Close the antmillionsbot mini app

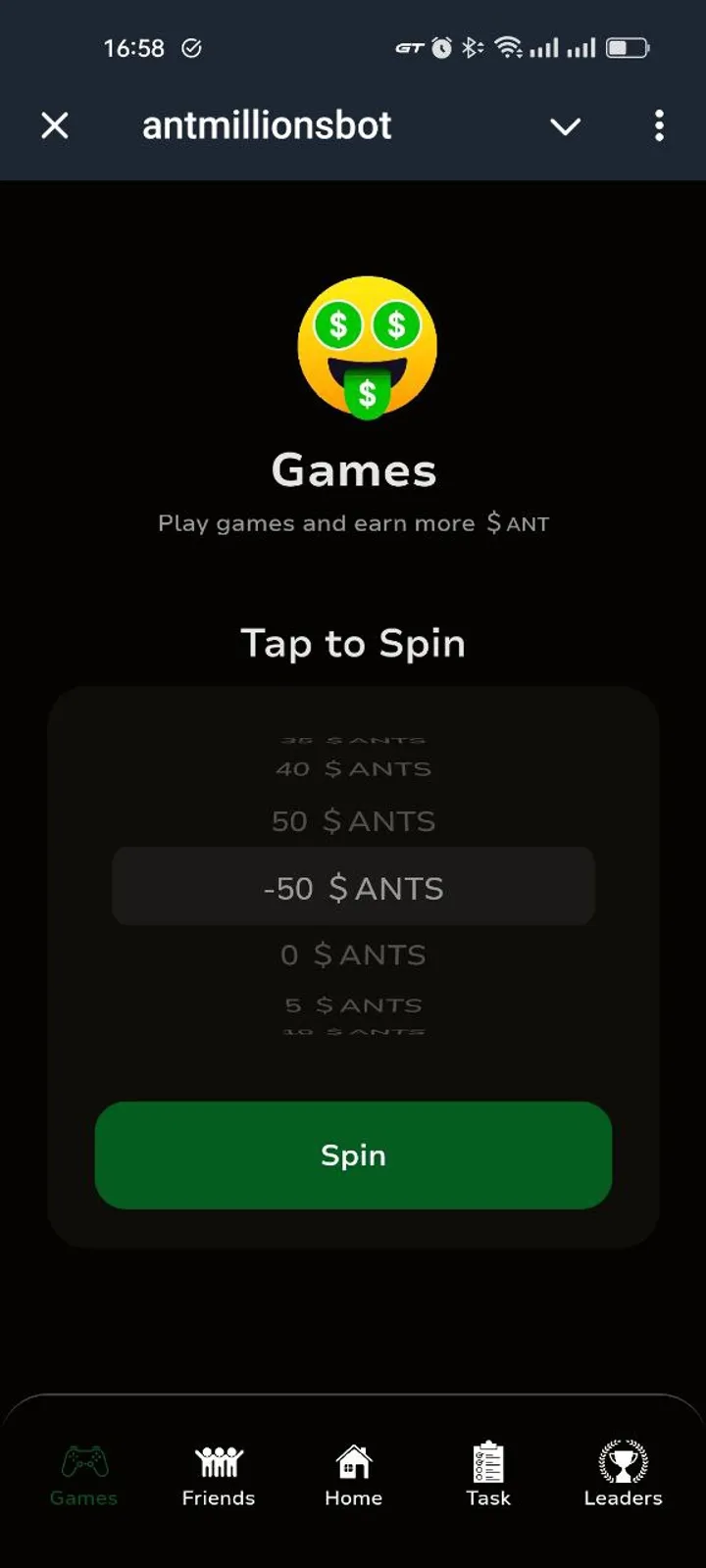55,125
